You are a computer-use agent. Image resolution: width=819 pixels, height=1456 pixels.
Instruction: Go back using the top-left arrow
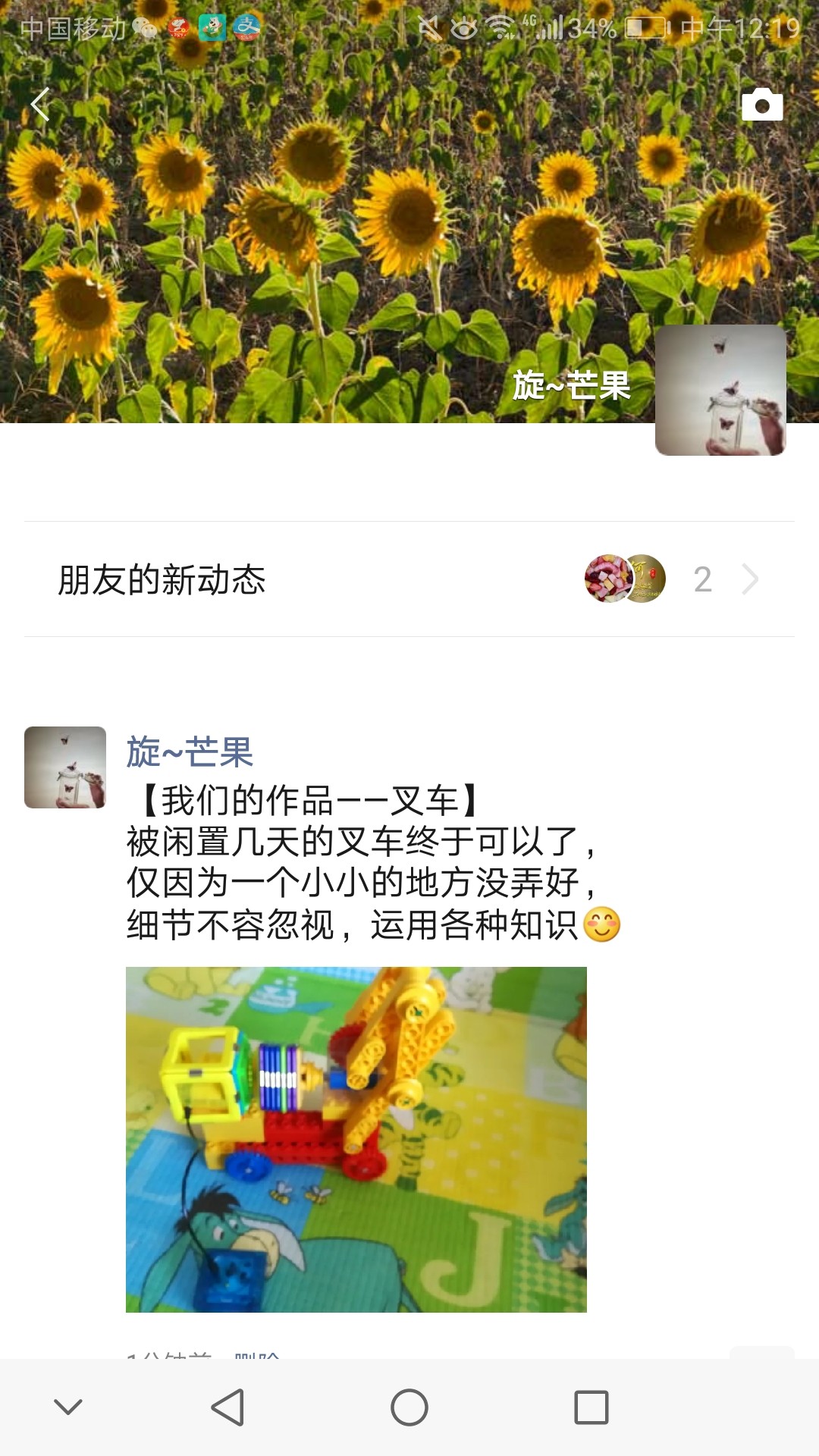40,105
